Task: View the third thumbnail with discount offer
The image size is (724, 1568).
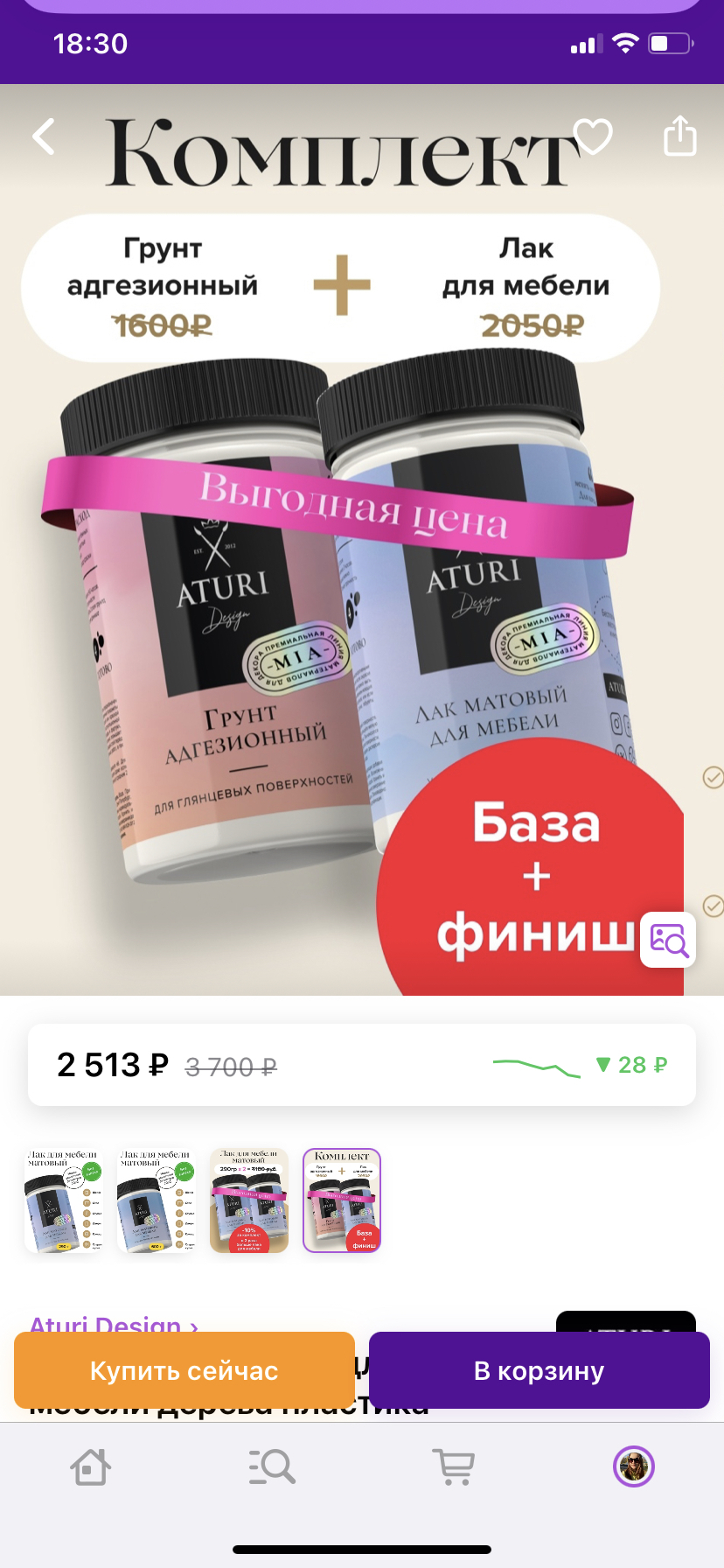Action: click(249, 1200)
